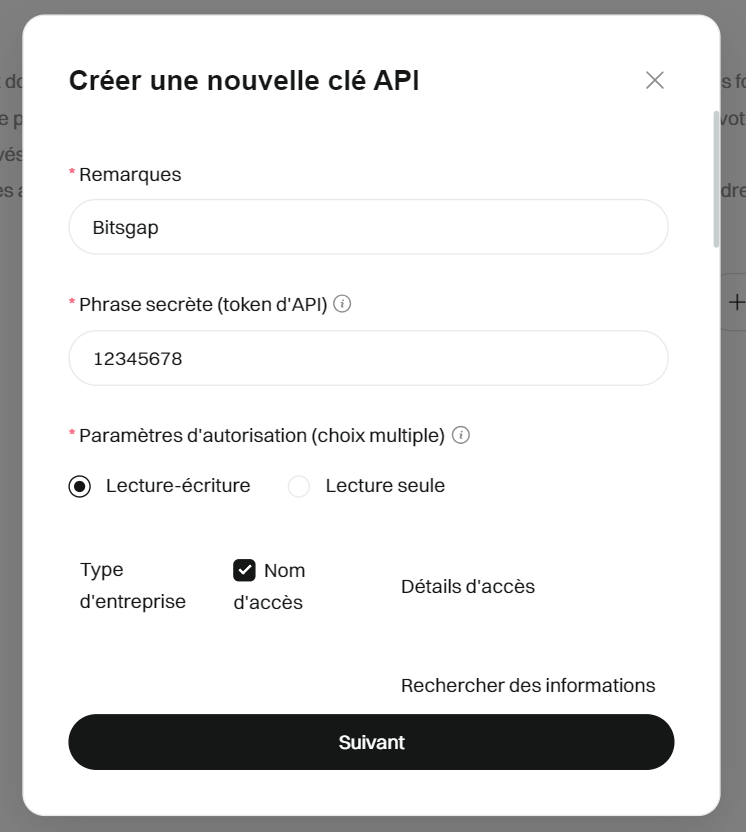Continue with the Suivant button
746x832 pixels.
click(x=371, y=742)
